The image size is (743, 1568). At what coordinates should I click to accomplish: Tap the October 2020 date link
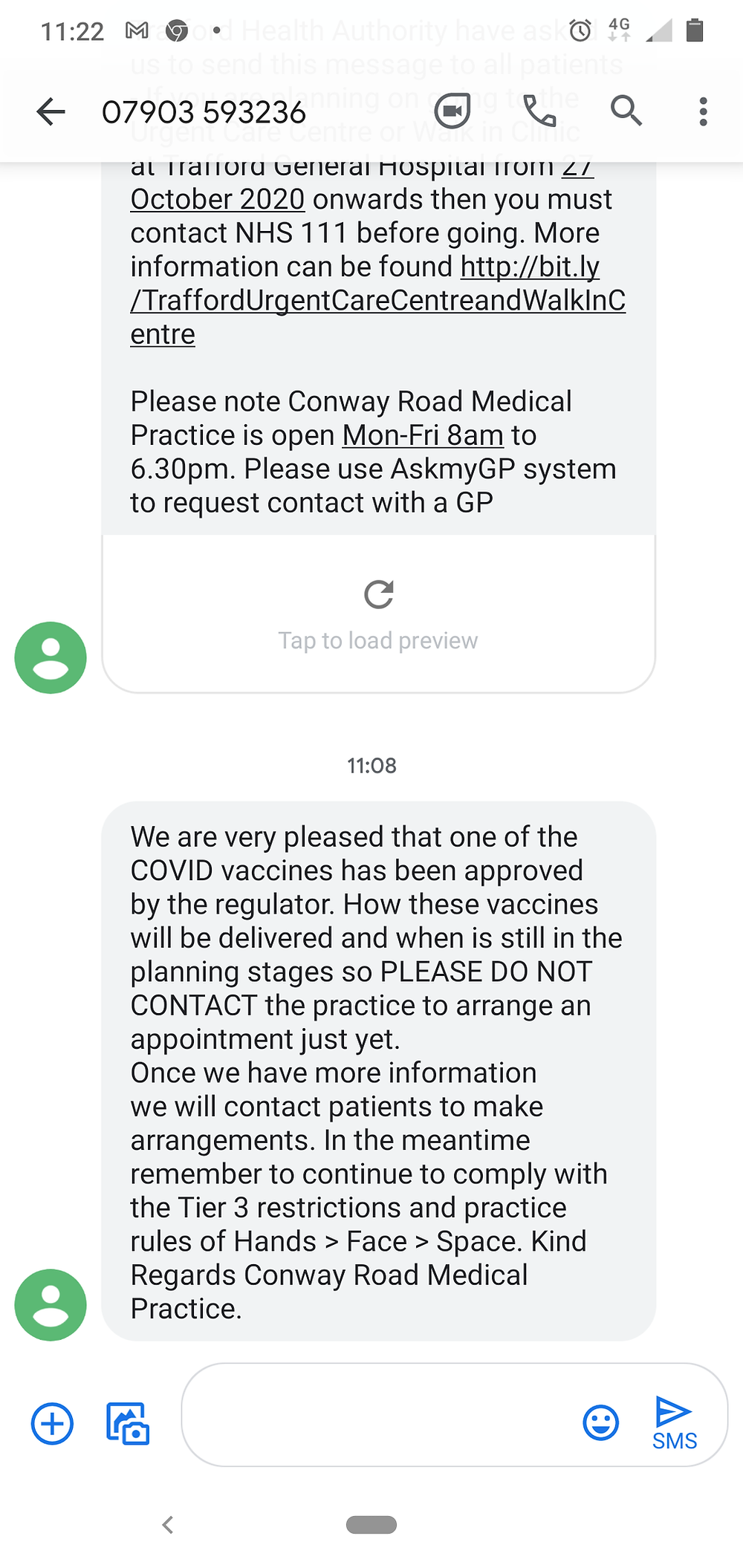pos(217,199)
